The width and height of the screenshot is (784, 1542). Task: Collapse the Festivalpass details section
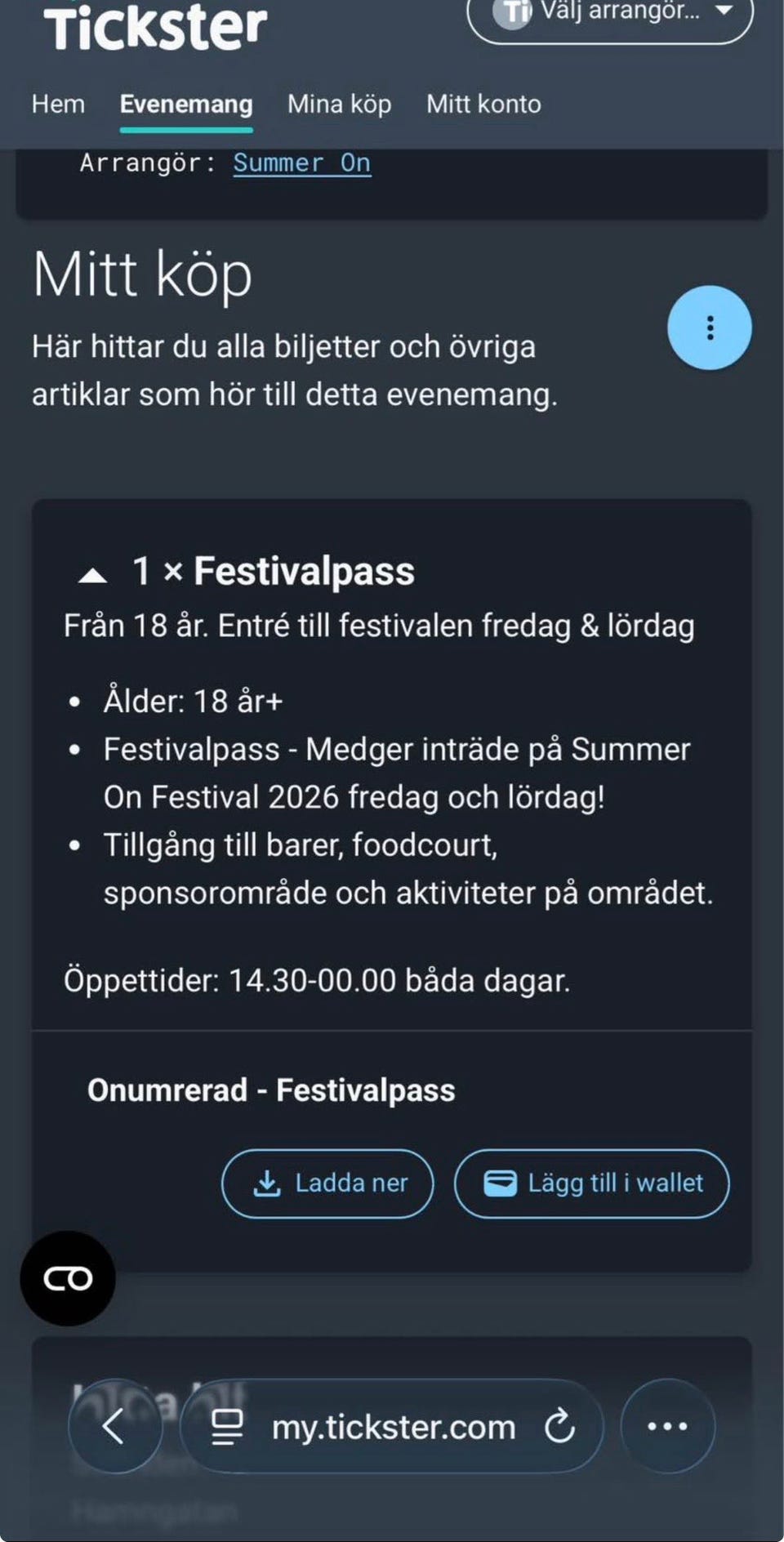pyautogui.click(x=93, y=574)
